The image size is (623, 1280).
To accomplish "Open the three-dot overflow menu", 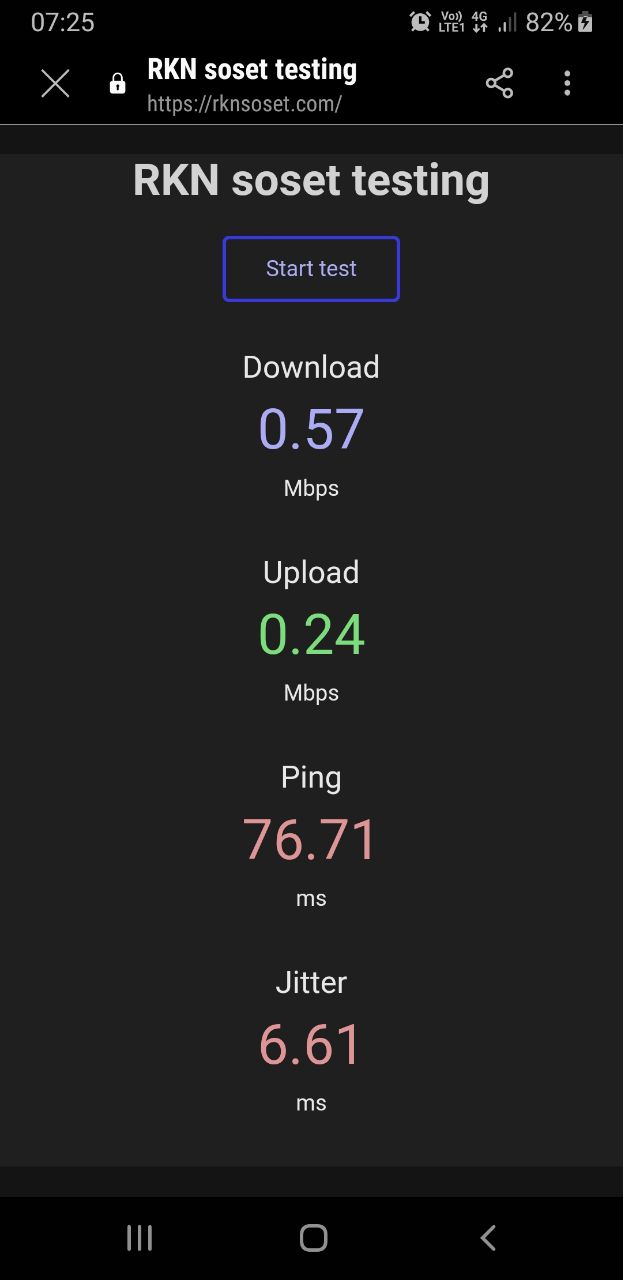I will click(x=567, y=83).
